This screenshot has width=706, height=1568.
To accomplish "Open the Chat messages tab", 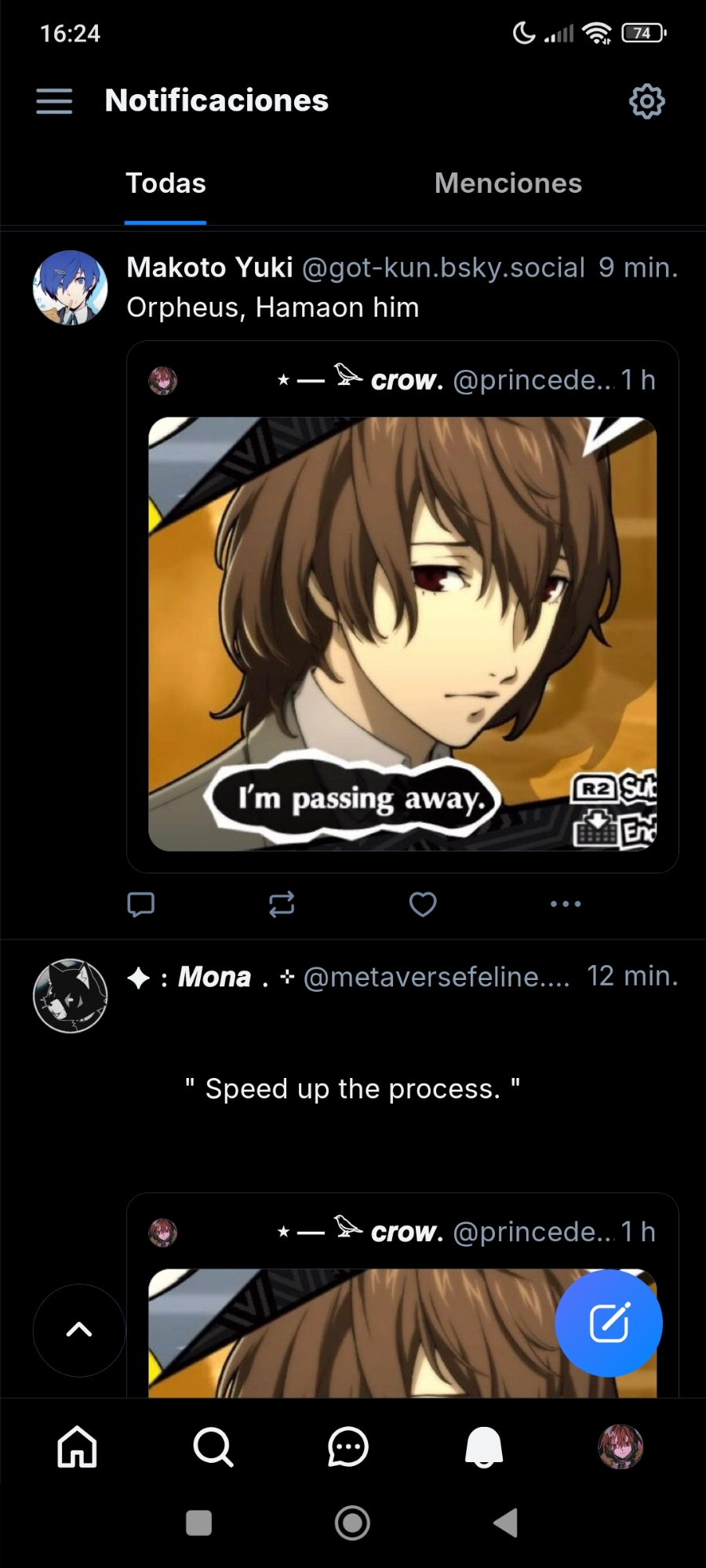I will click(348, 1446).
